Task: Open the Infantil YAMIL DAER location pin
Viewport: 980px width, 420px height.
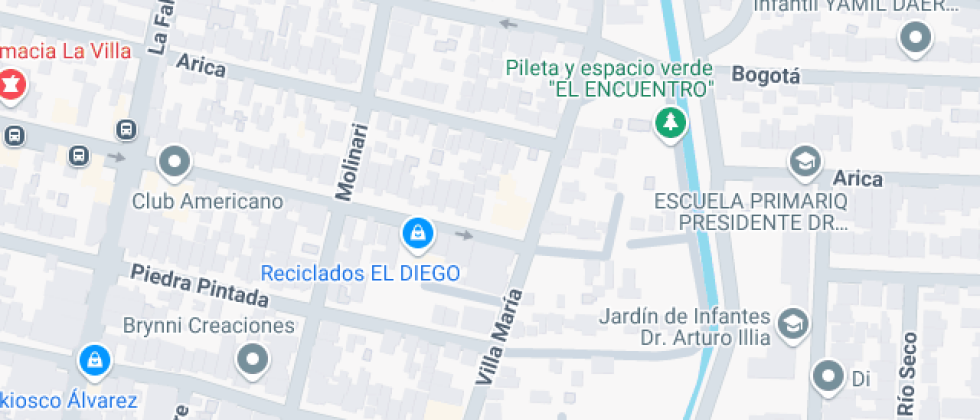Action: pos(916,39)
